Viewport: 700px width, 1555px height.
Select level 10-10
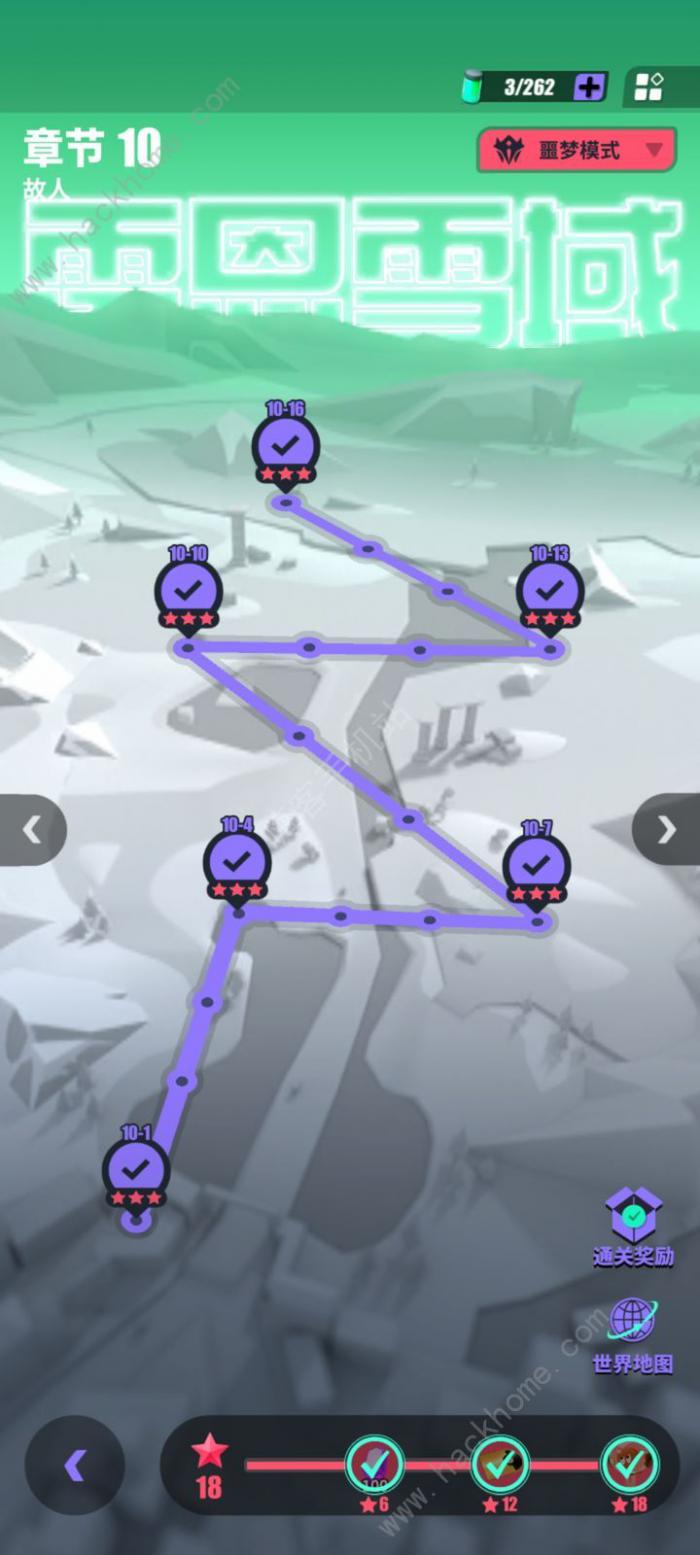pyautogui.click(x=188, y=592)
